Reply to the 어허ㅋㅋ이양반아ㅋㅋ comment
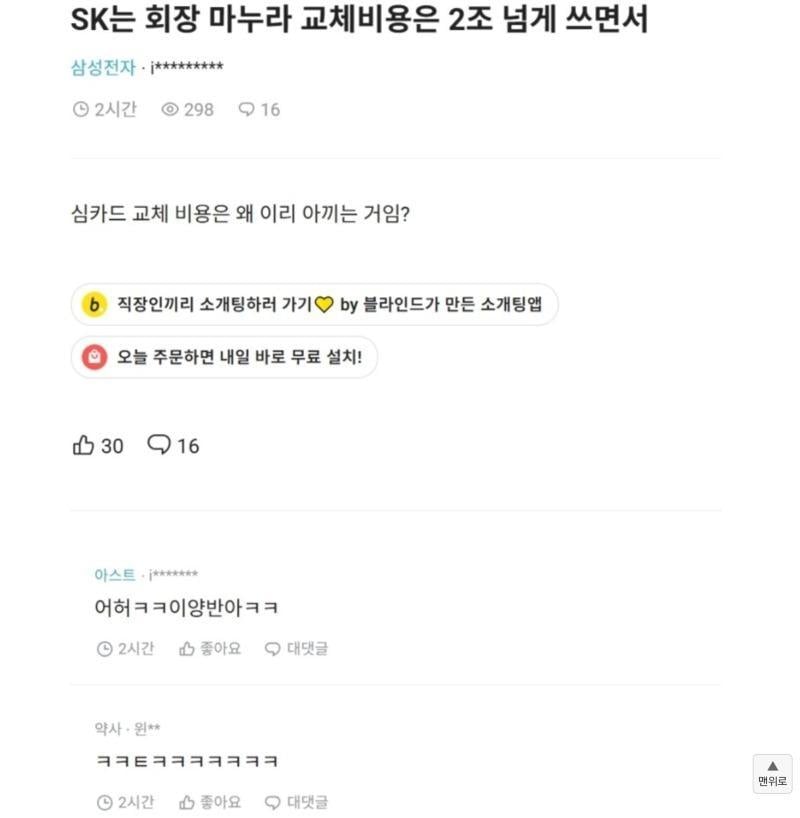This screenshot has height=818, width=800. (x=297, y=649)
